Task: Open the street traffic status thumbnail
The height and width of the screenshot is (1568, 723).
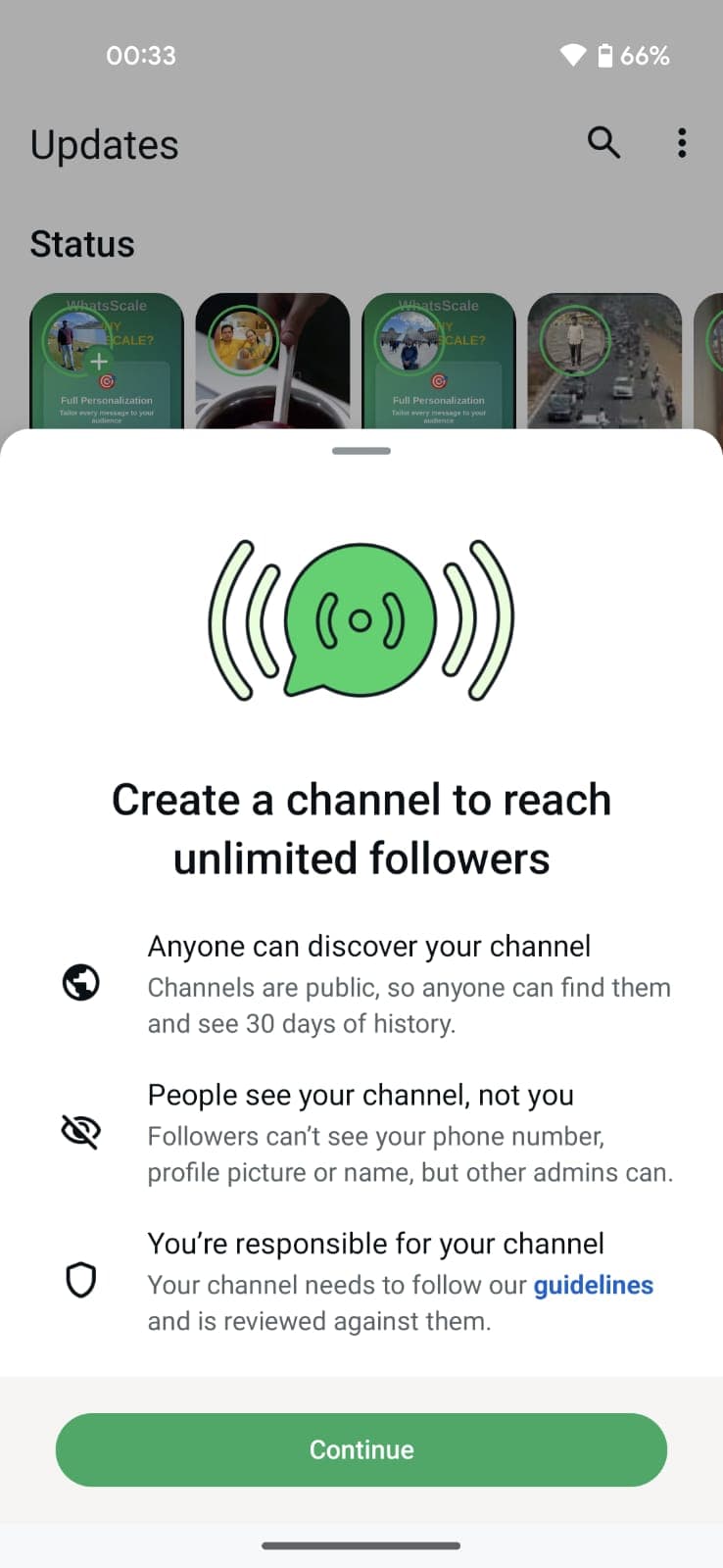Action: tap(604, 361)
